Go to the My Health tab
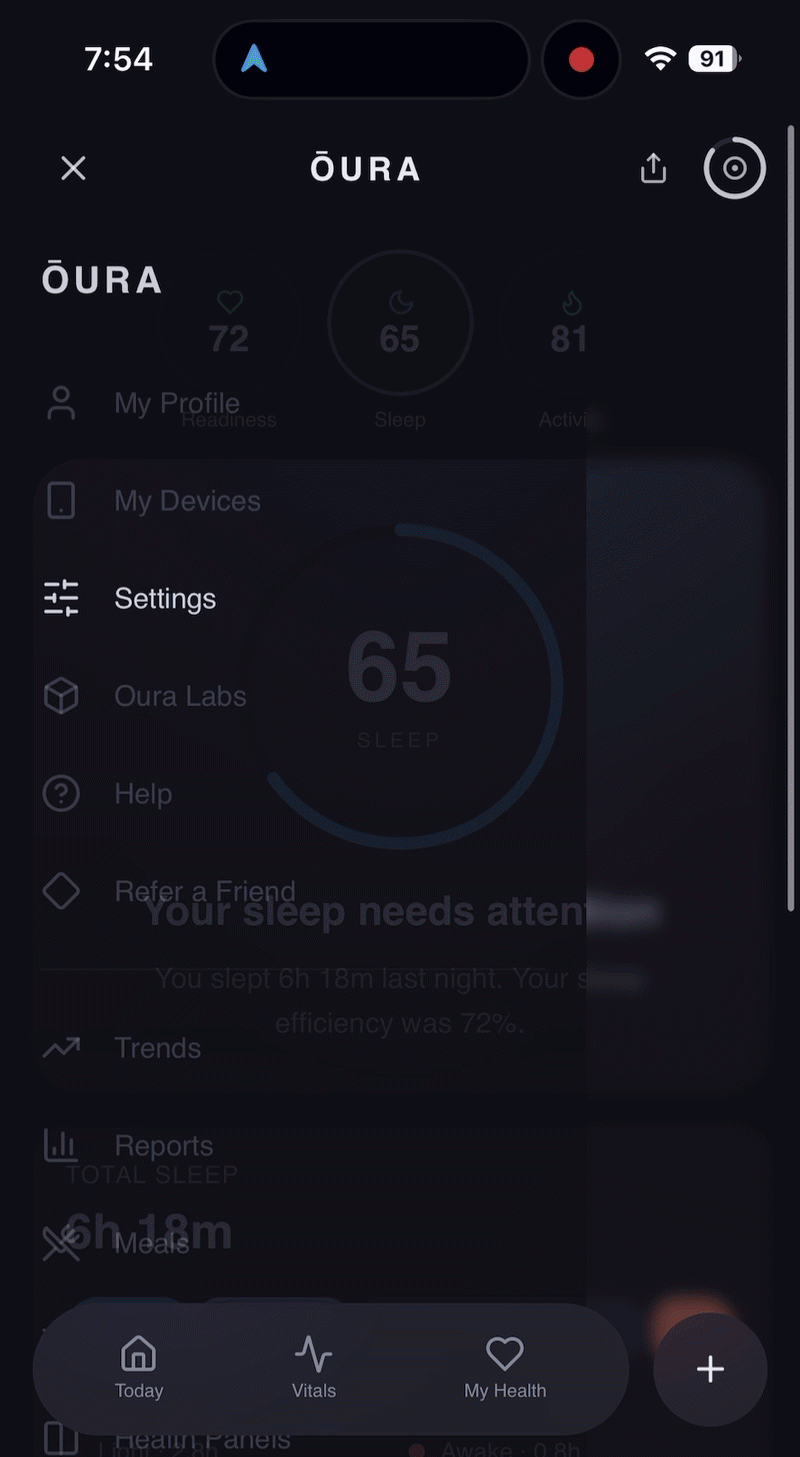 tap(505, 1368)
